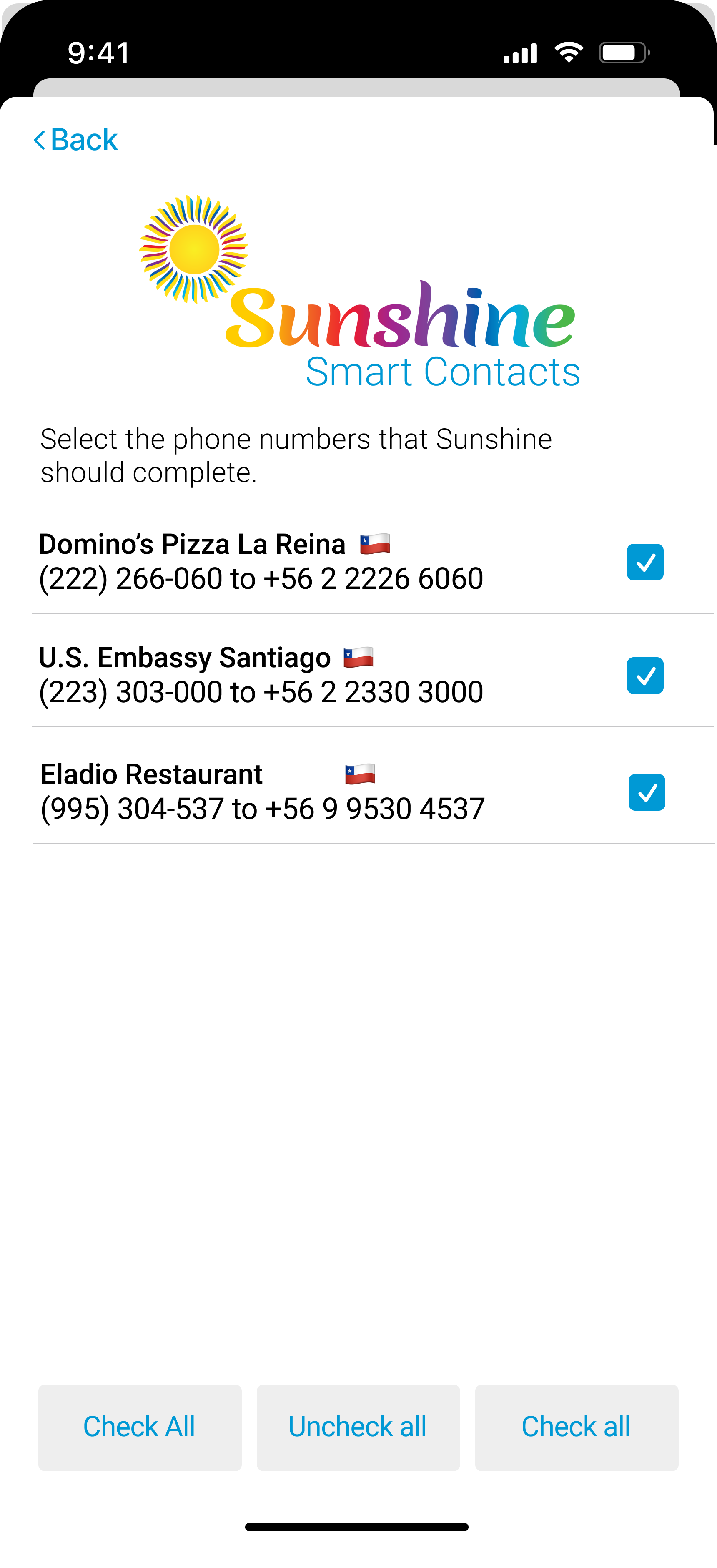Toggle the U.S. Embassy Santiago checkbox
717x1568 pixels.
coord(644,676)
